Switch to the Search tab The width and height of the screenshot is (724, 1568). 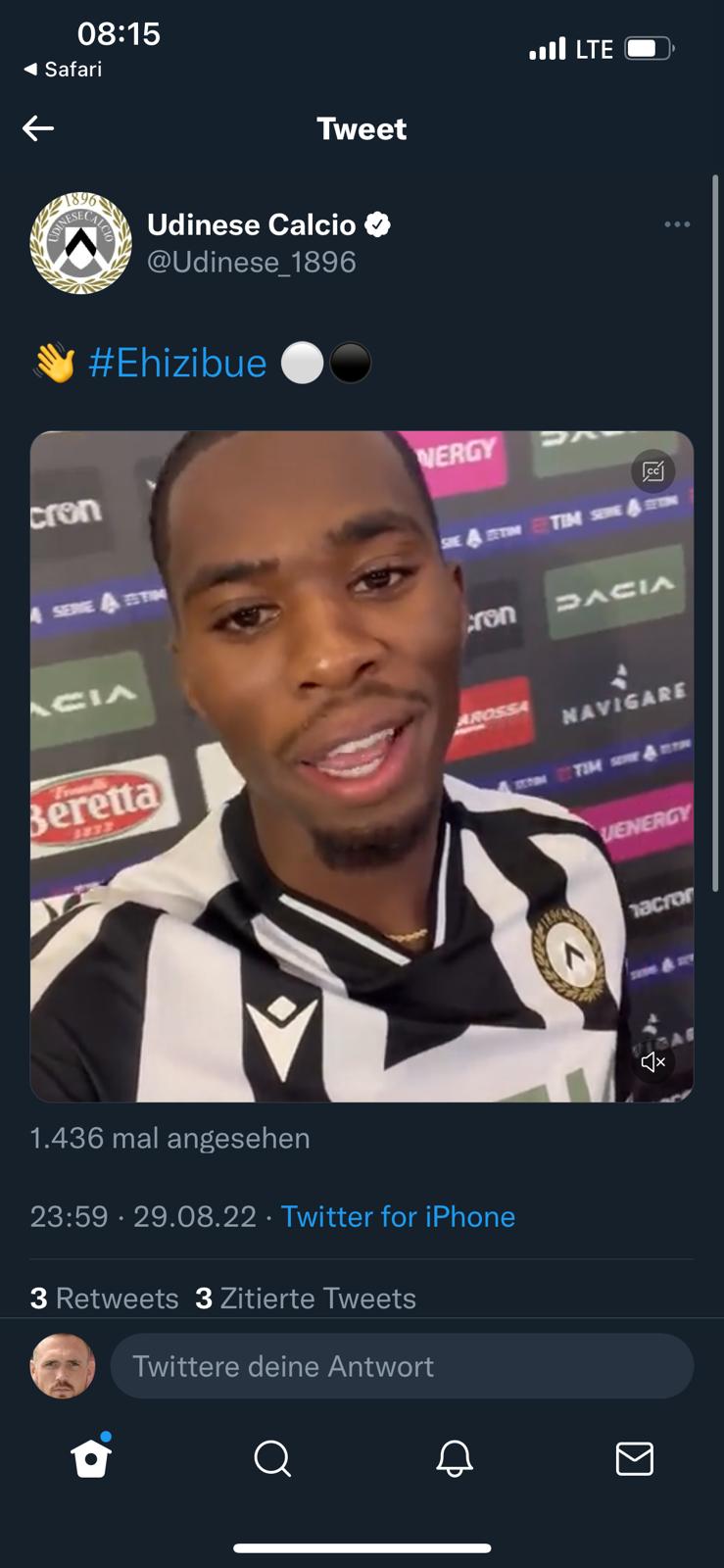pyautogui.click(x=272, y=1458)
